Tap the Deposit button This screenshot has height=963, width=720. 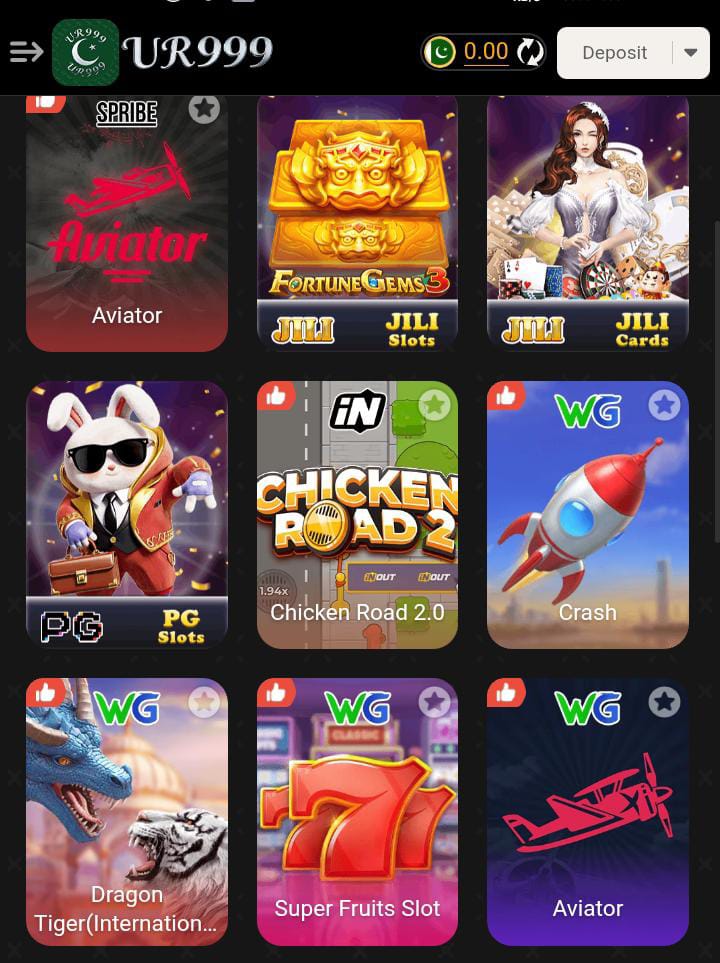coord(614,53)
